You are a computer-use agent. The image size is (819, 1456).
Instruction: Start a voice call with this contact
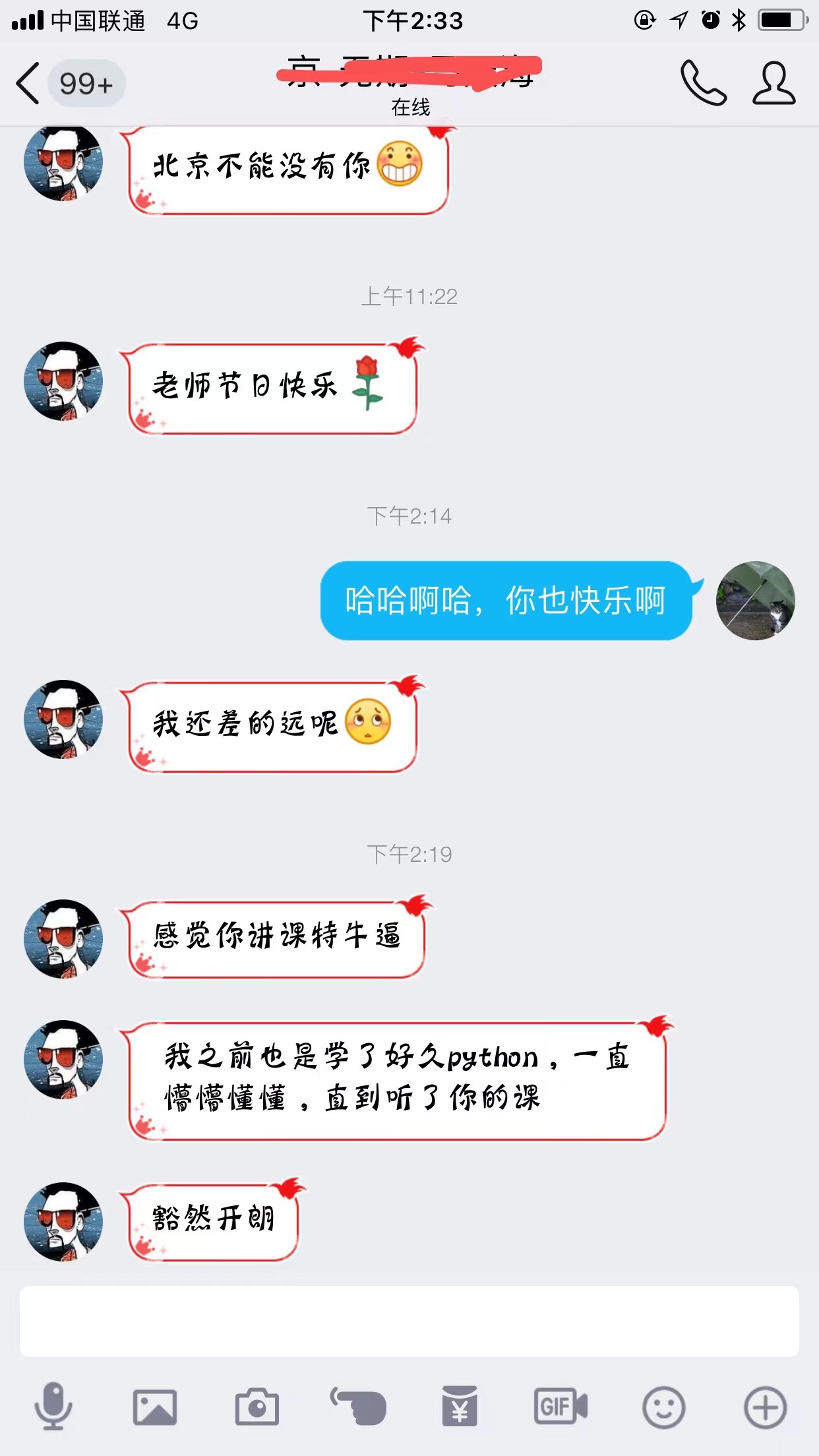[703, 84]
